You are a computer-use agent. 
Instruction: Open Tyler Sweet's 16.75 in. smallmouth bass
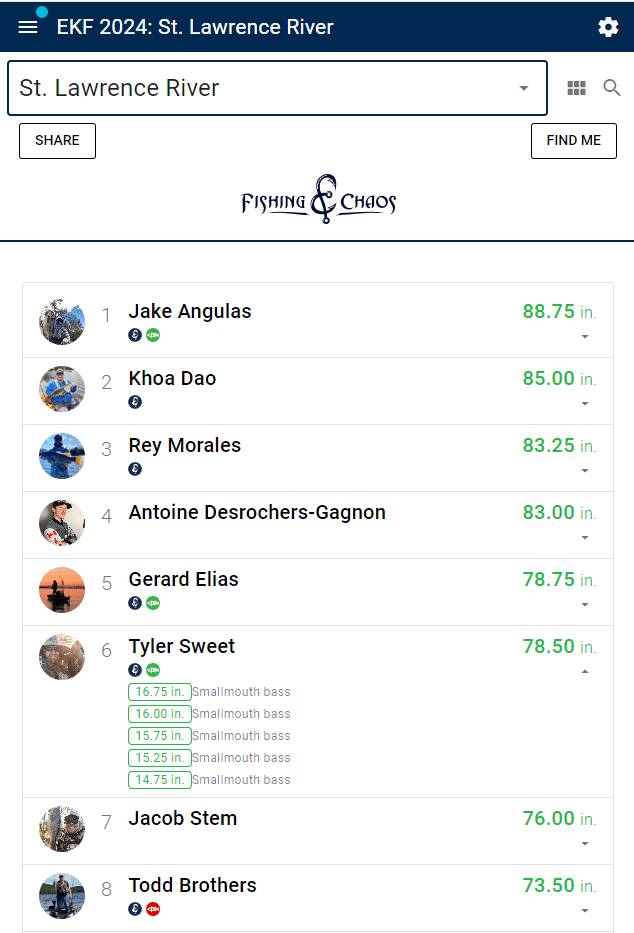pyautogui.click(x=160, y=692)
